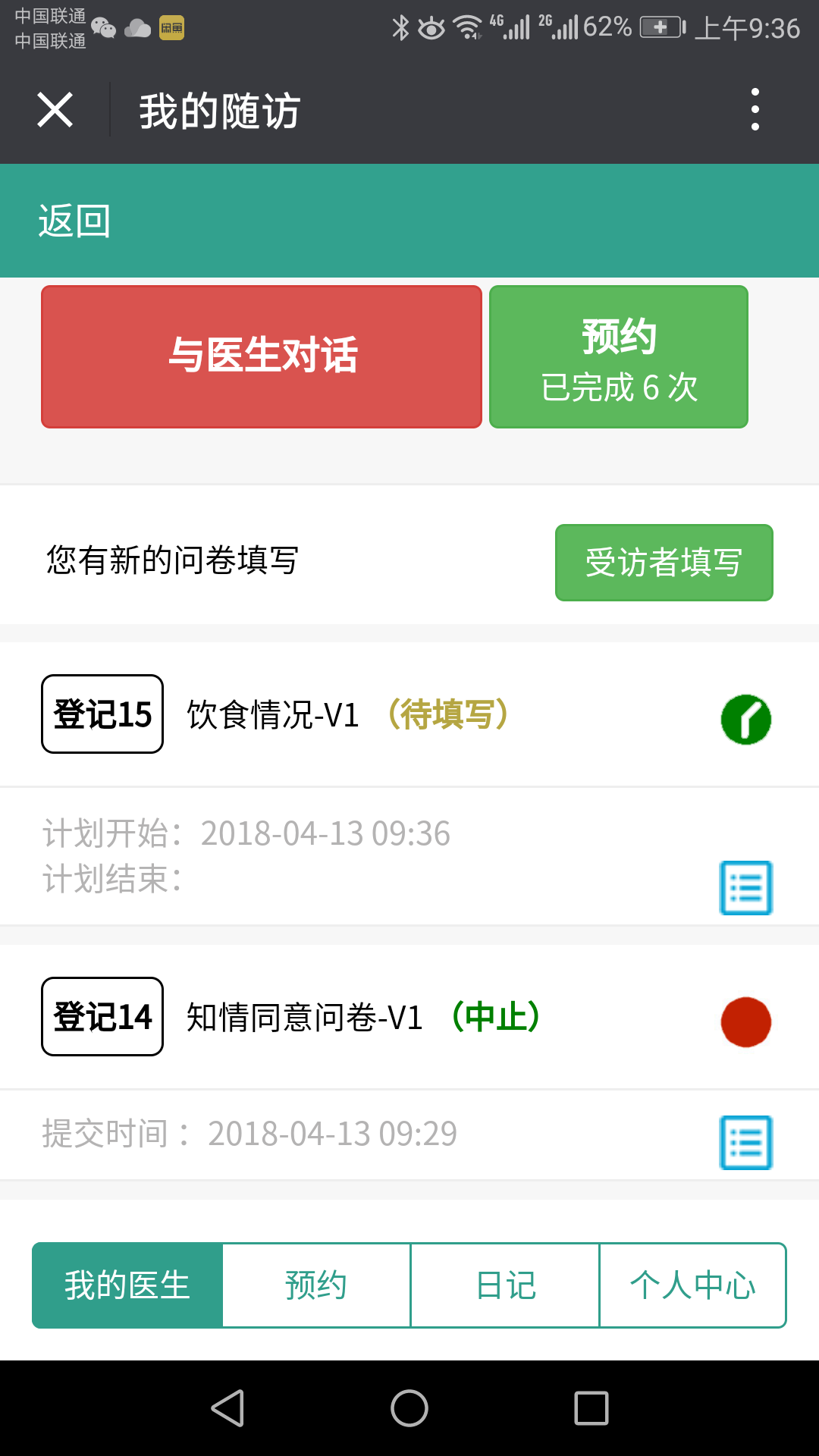This screenshot has width=819, height=1456.
Task: Tap 返回 to go back
Action: (74, 221)
